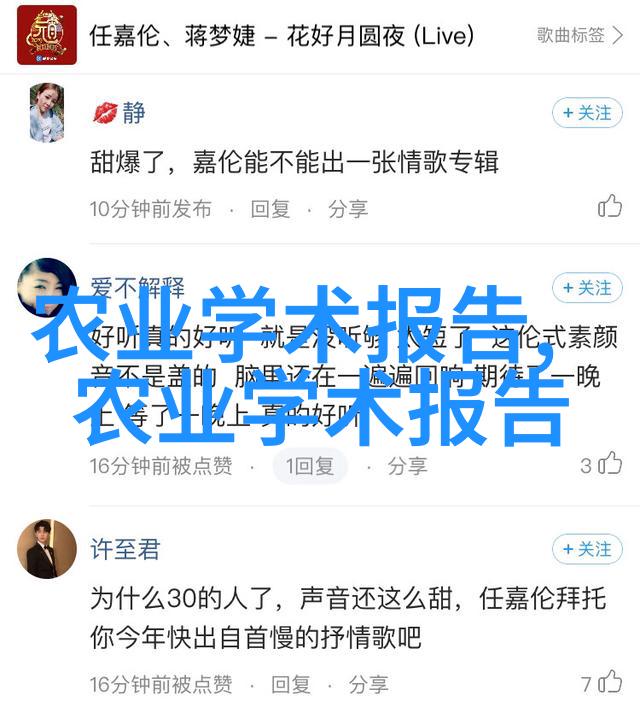Share the comment by 爱不解释
The height and width of the screenshot is (713, 640).
(x=407, y=465)
